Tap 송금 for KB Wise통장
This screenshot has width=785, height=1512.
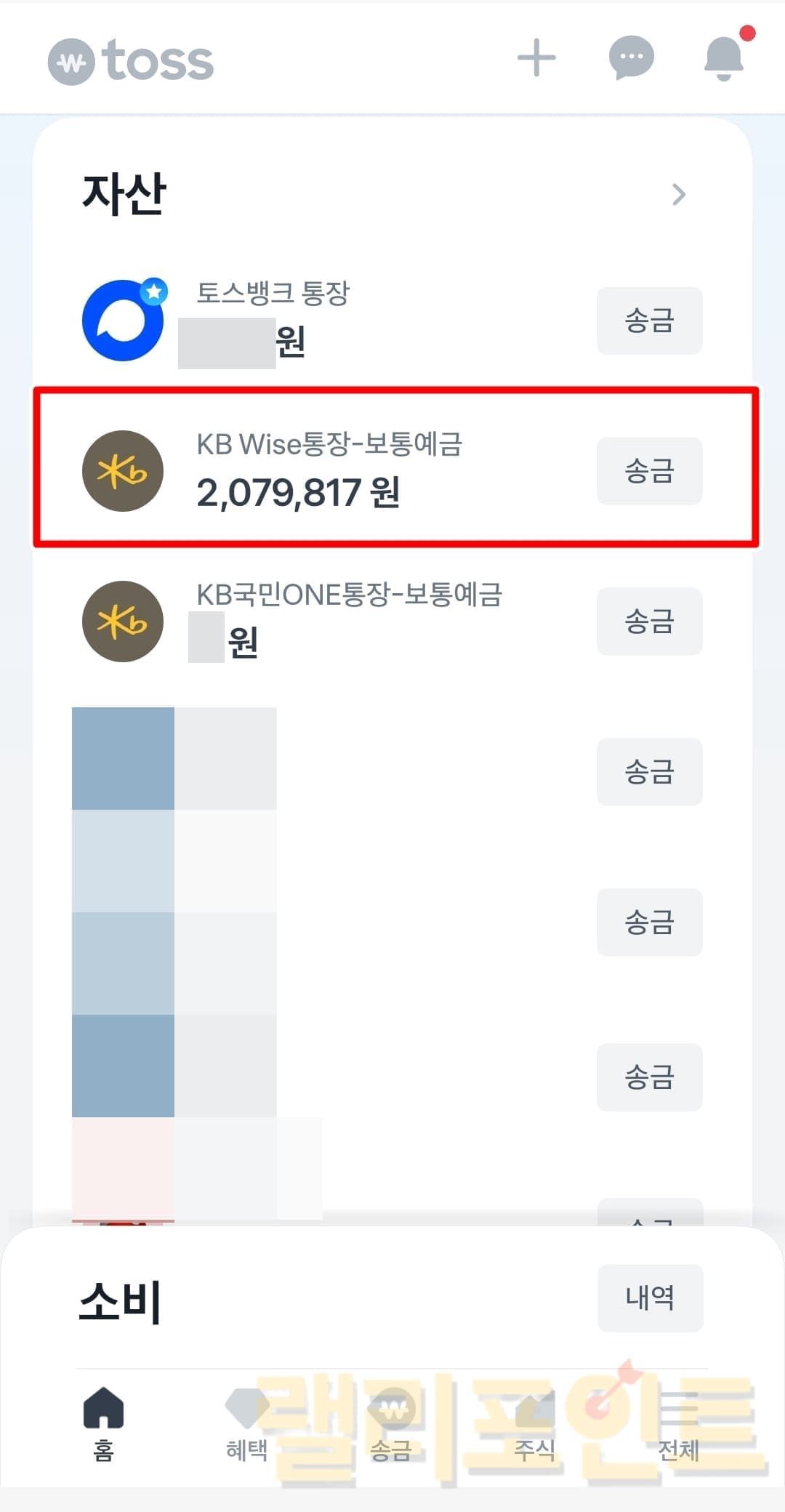(x=649, y=470)
